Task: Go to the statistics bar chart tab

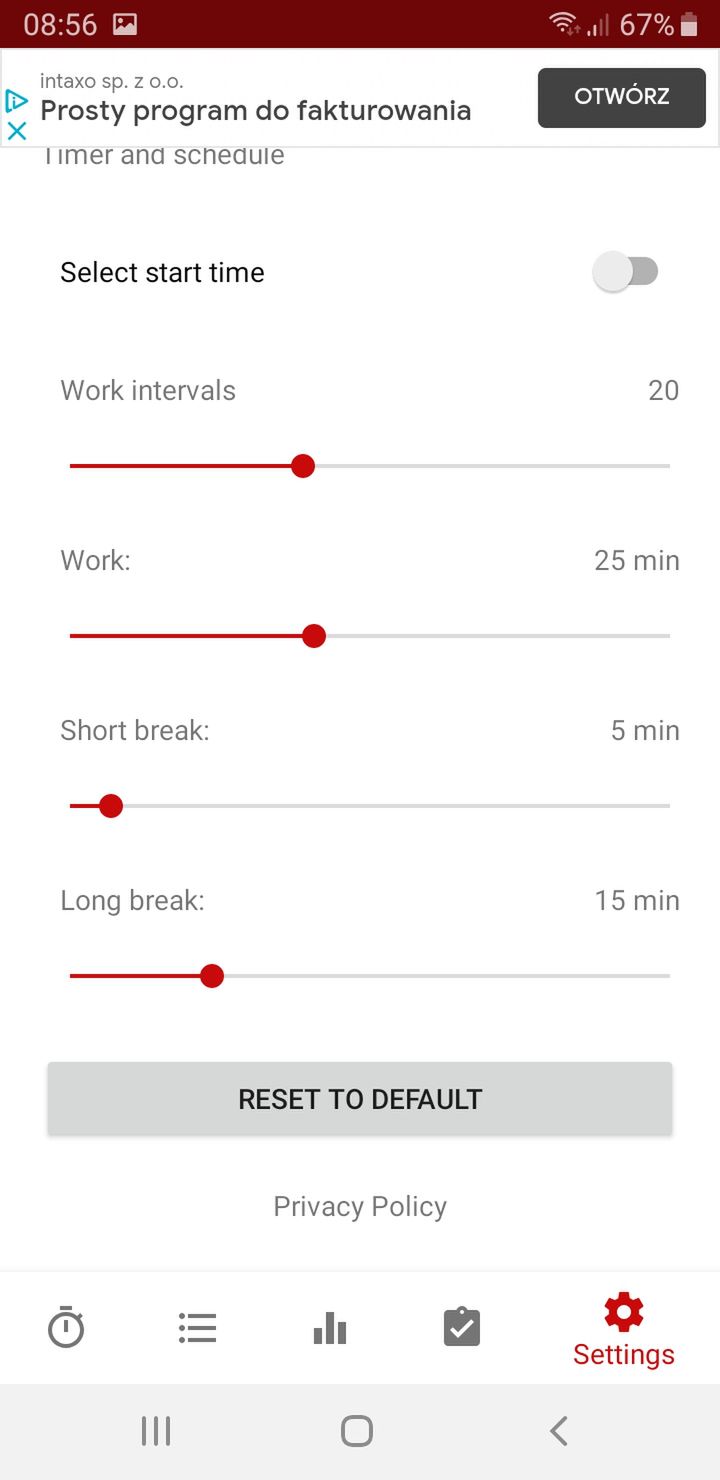Action: click(x=330, y=1328)
